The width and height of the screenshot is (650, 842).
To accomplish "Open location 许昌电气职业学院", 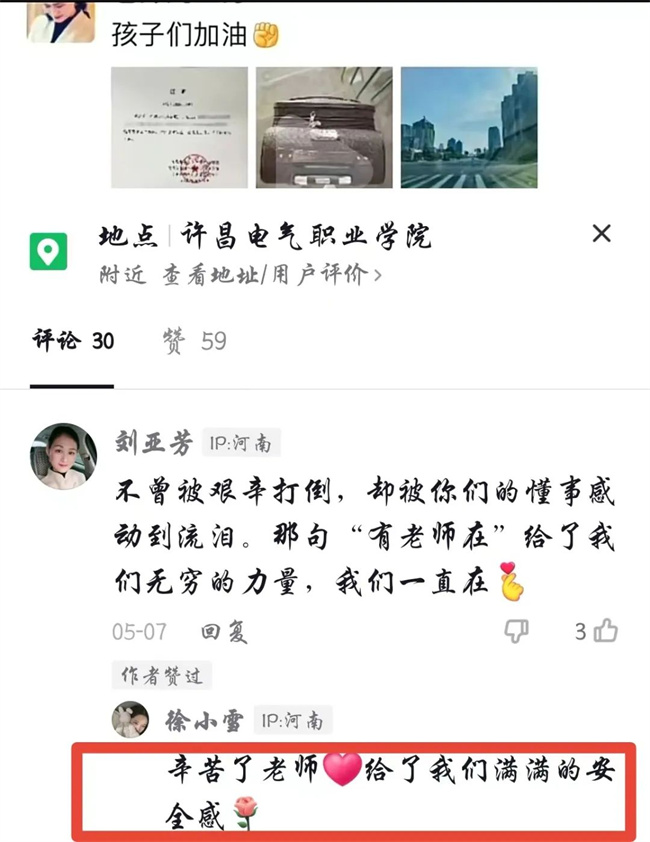I will pyautogui.click(x=265, y=236).
